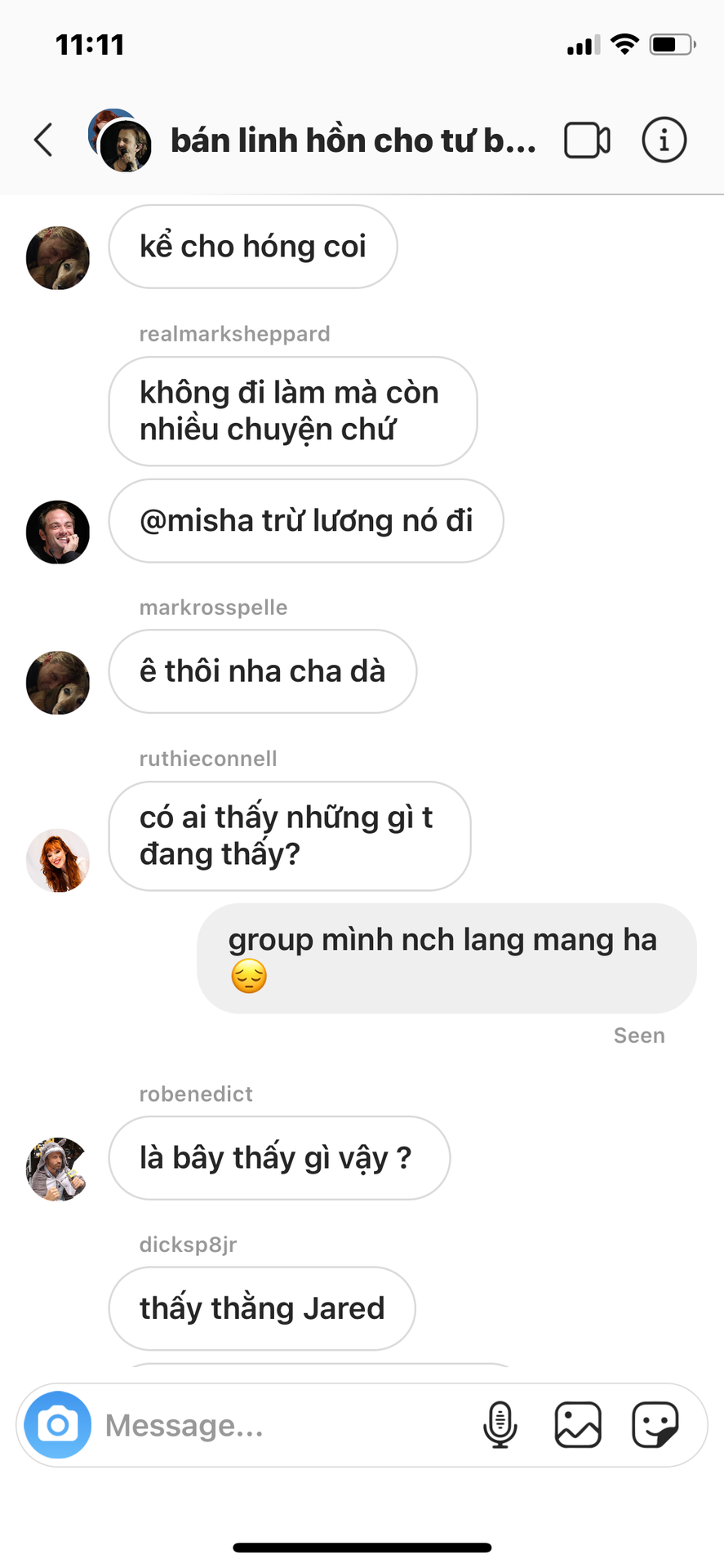Open group details info icon
The width and height of the screenshot is (724, 1568).
(664, 140)
